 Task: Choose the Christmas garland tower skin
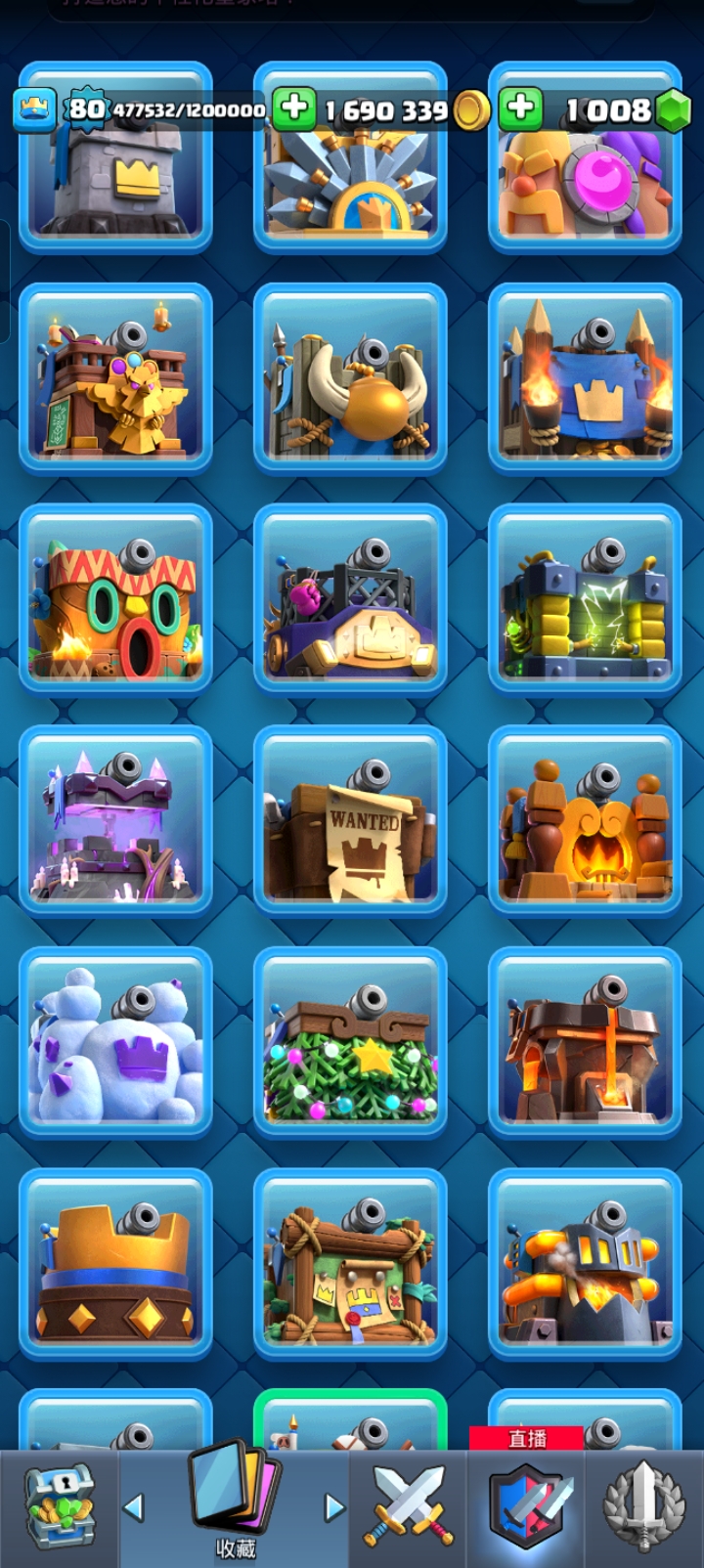350,1042
